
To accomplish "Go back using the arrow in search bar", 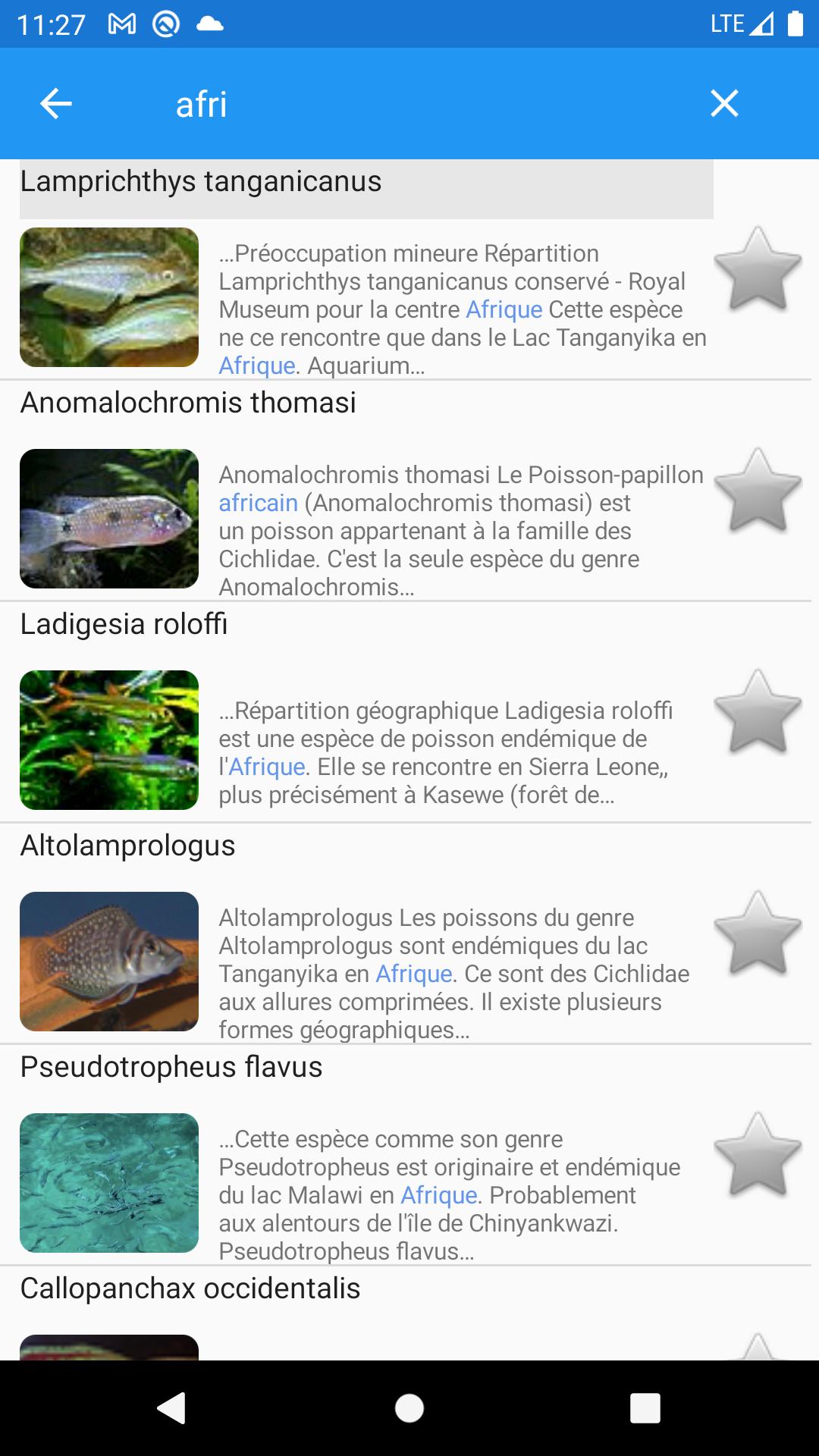I will point(55,104).
